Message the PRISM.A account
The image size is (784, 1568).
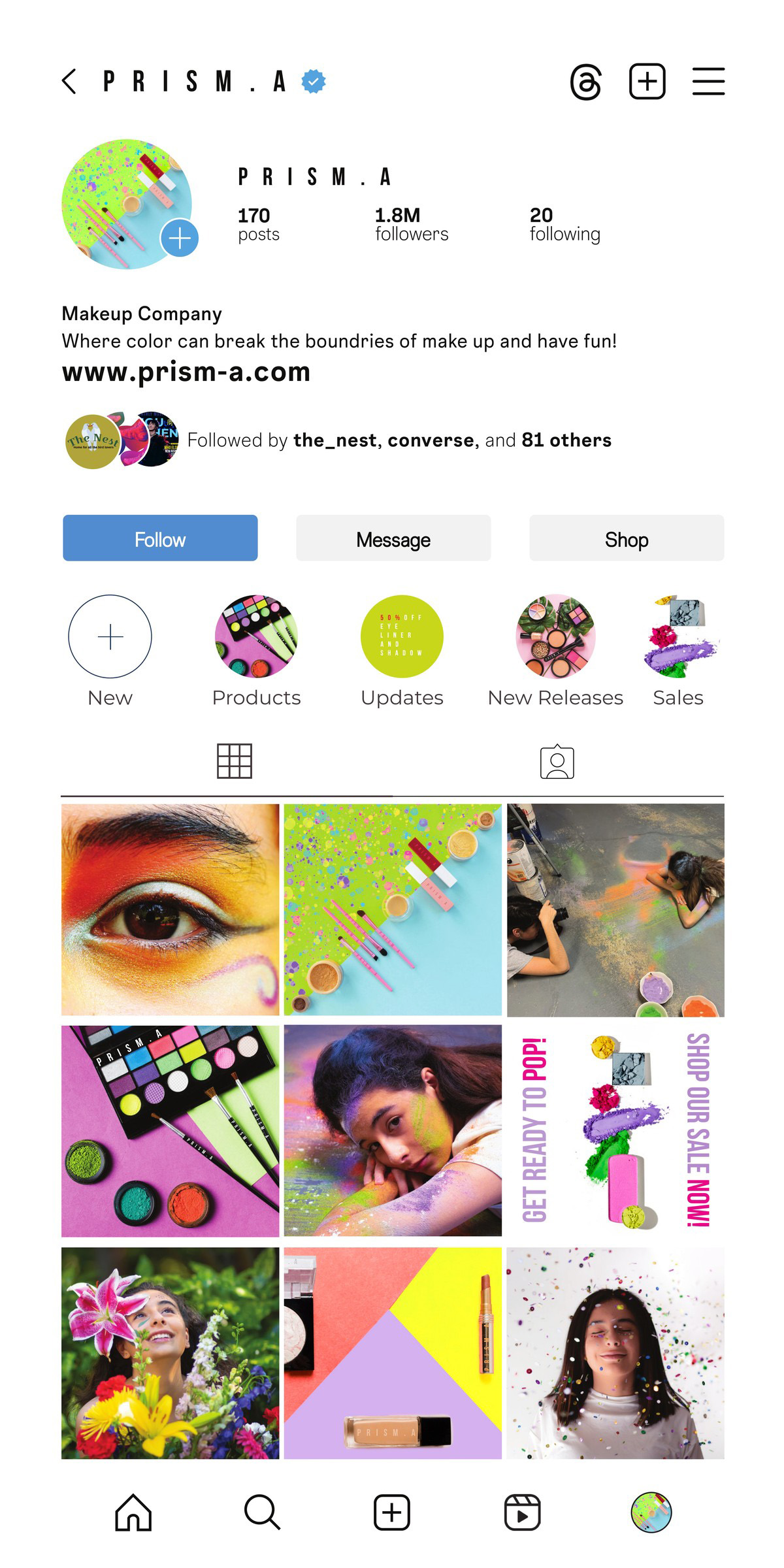[393, 538]
